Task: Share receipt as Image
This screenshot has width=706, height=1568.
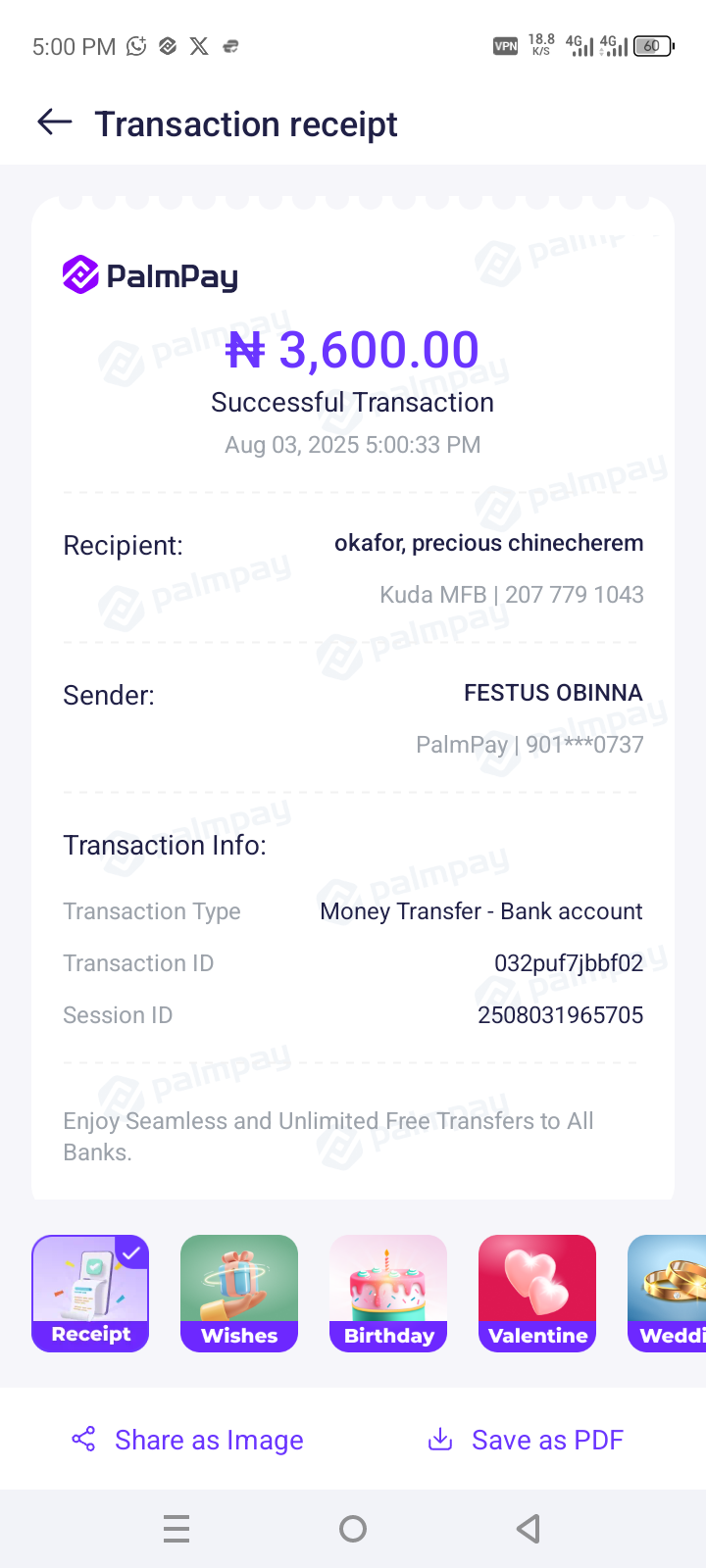Action: 188,1440
